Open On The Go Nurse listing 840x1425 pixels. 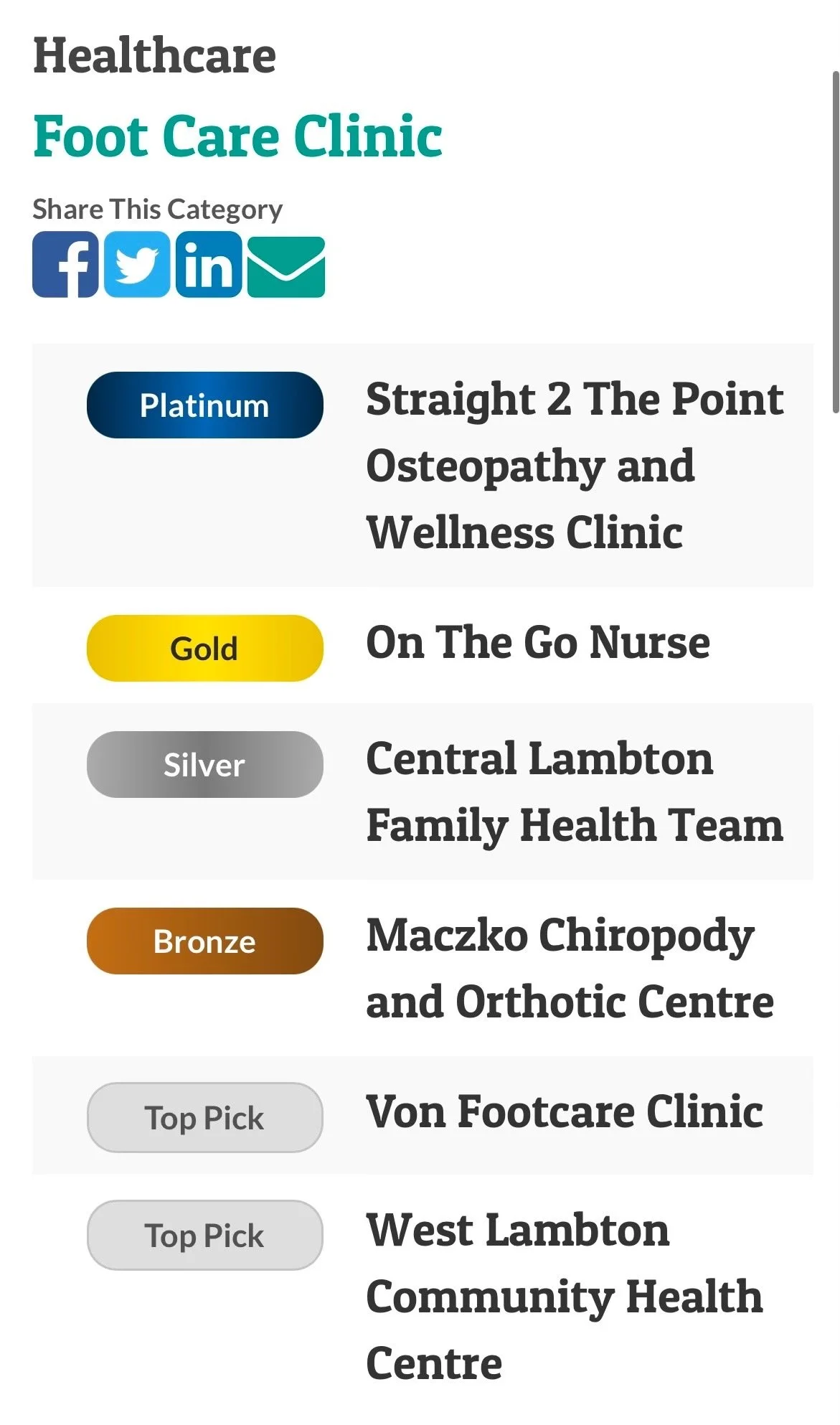coord(538,642)
